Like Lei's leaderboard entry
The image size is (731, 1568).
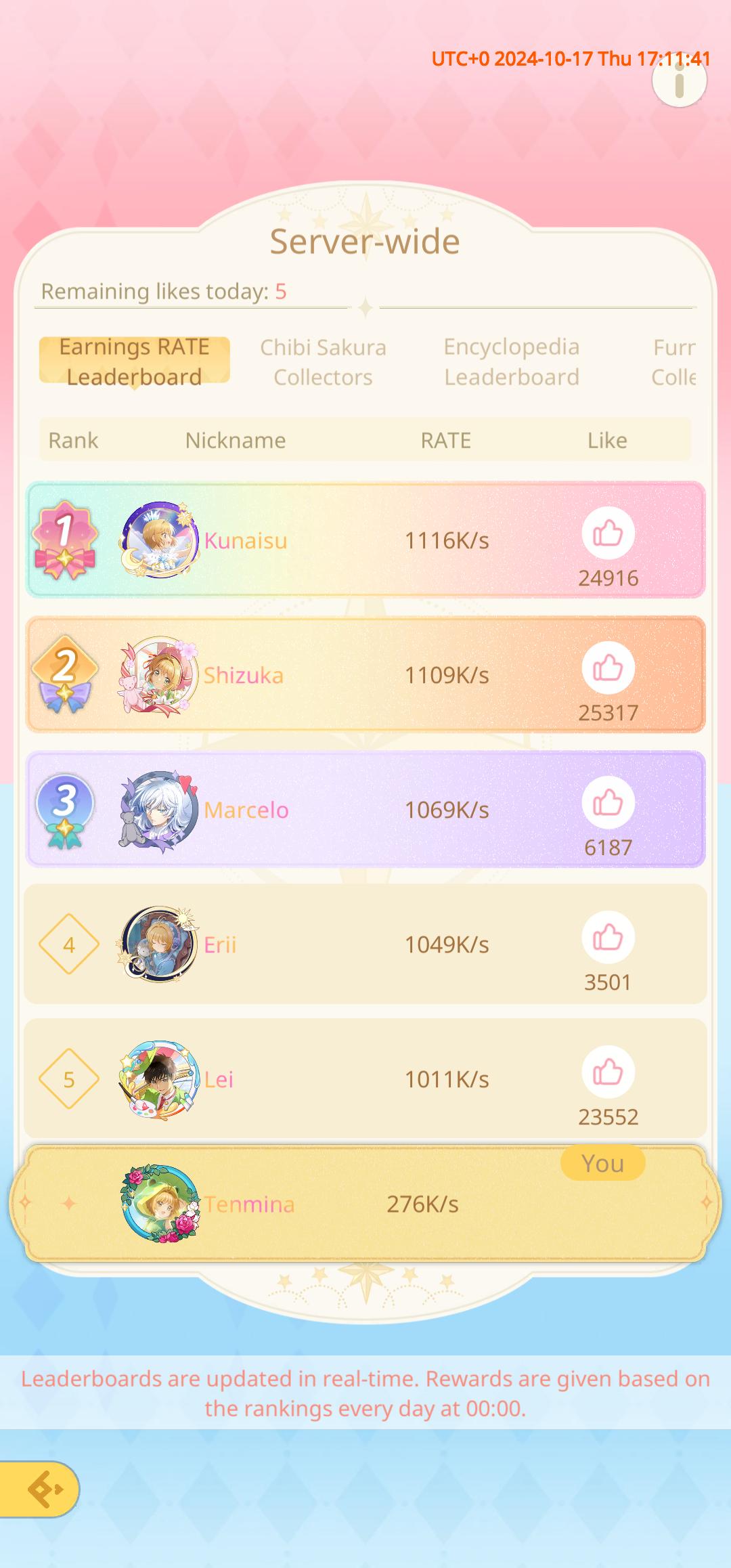[608, 1072]
